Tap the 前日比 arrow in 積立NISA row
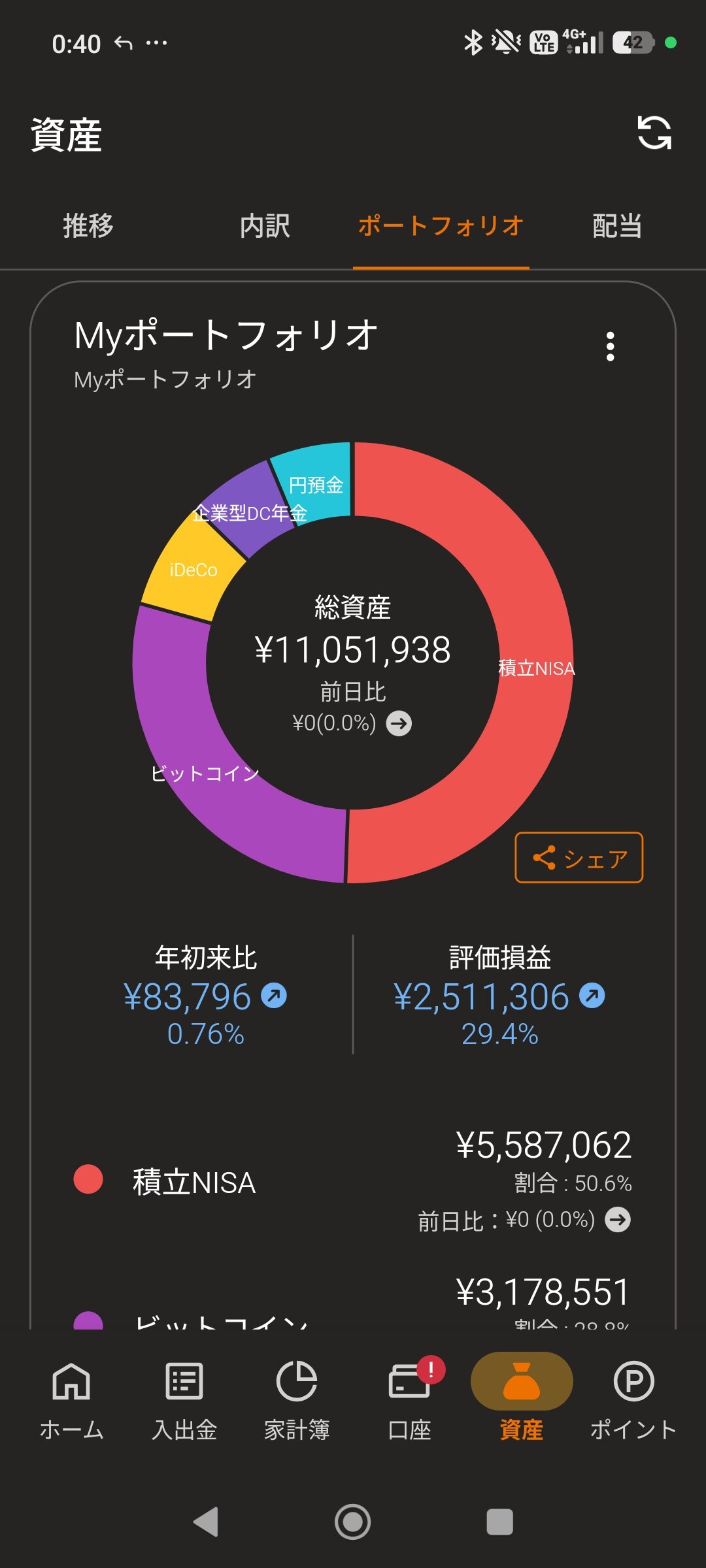This screenshot has width=706, height=1568. click(618, 1219)
